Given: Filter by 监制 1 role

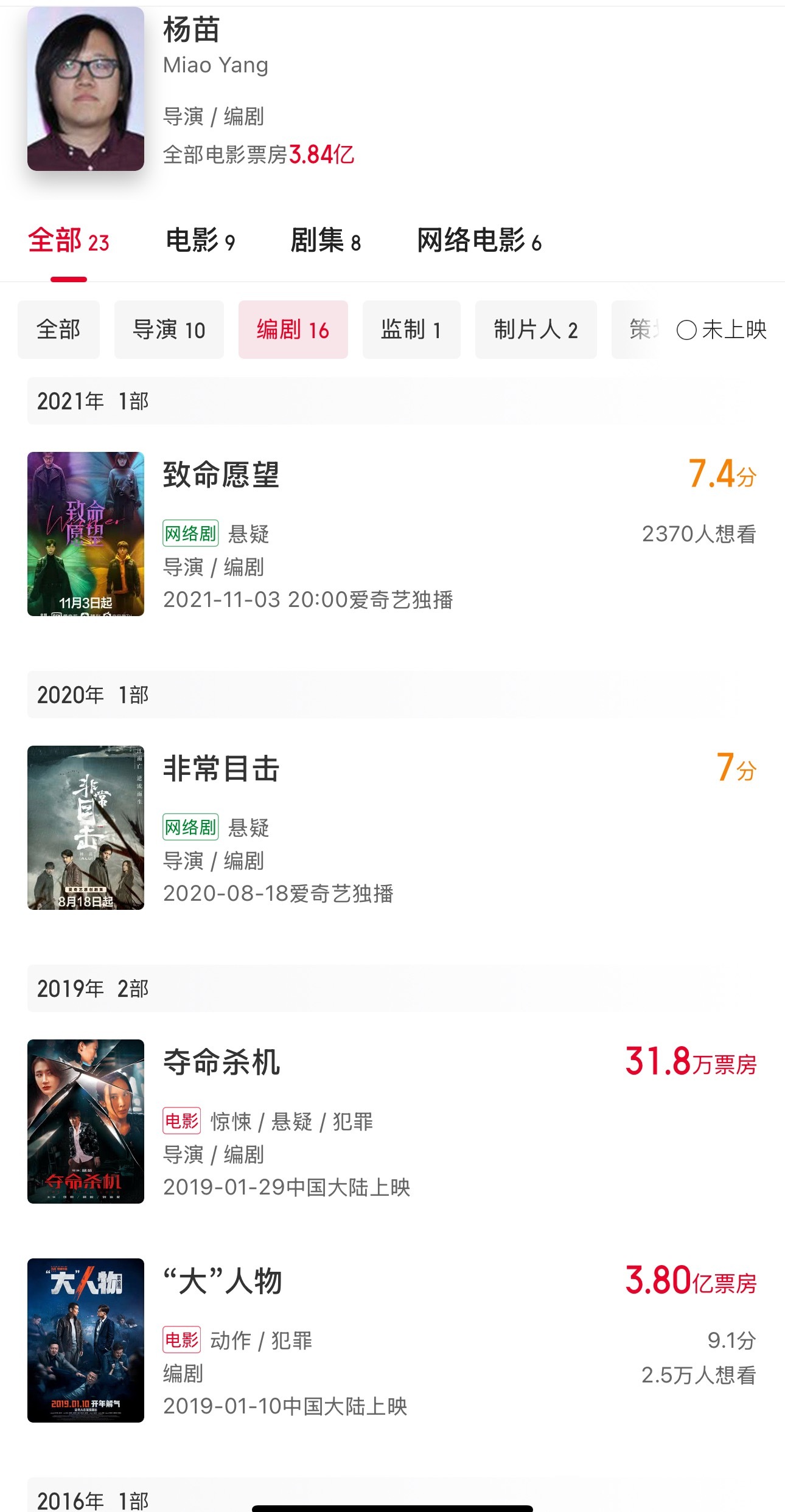Looking at the screenshot, I should [x=411, y=330].
